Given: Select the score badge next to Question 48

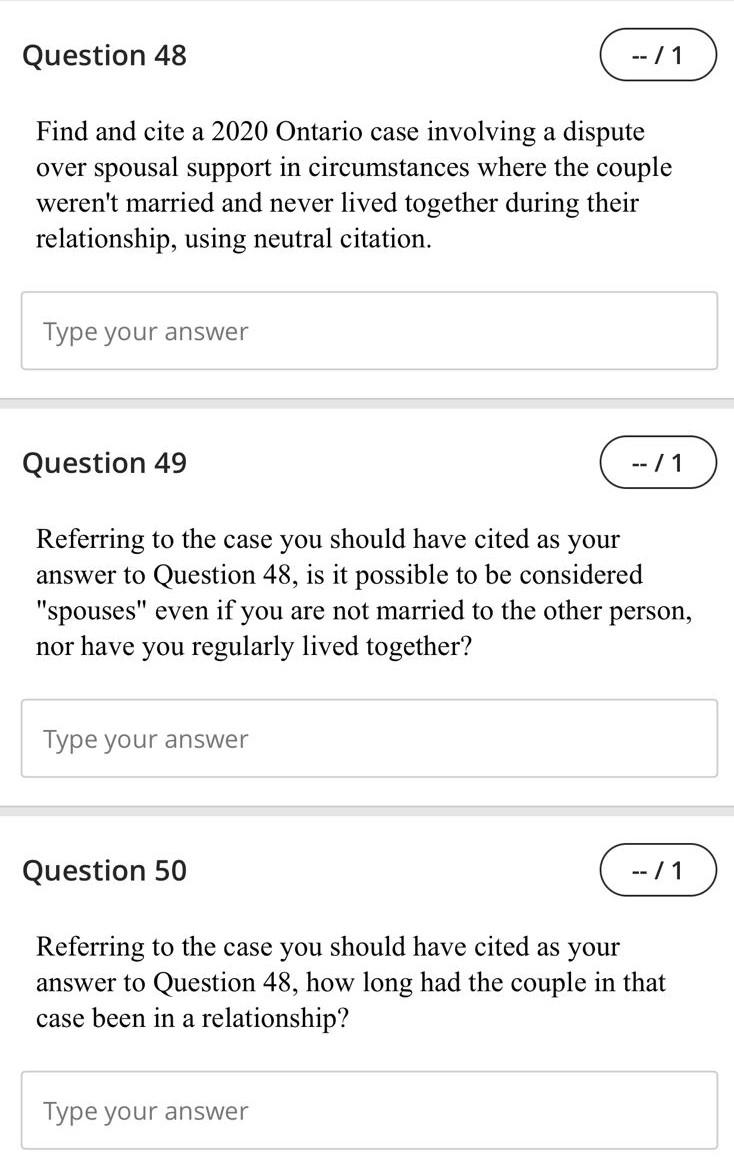Looking at the screenshot, I should tap(657, 55).
